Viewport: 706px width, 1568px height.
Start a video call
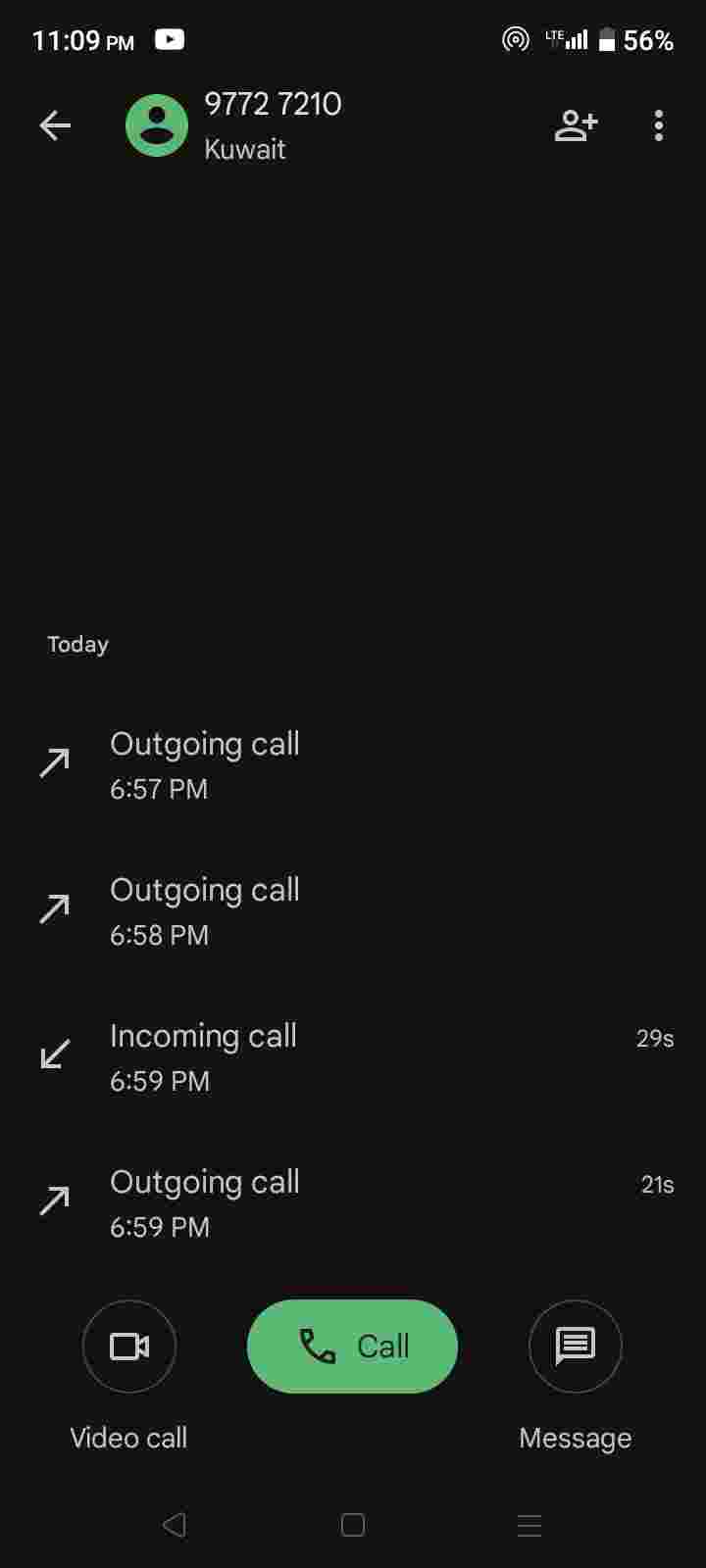[129, 1347]
